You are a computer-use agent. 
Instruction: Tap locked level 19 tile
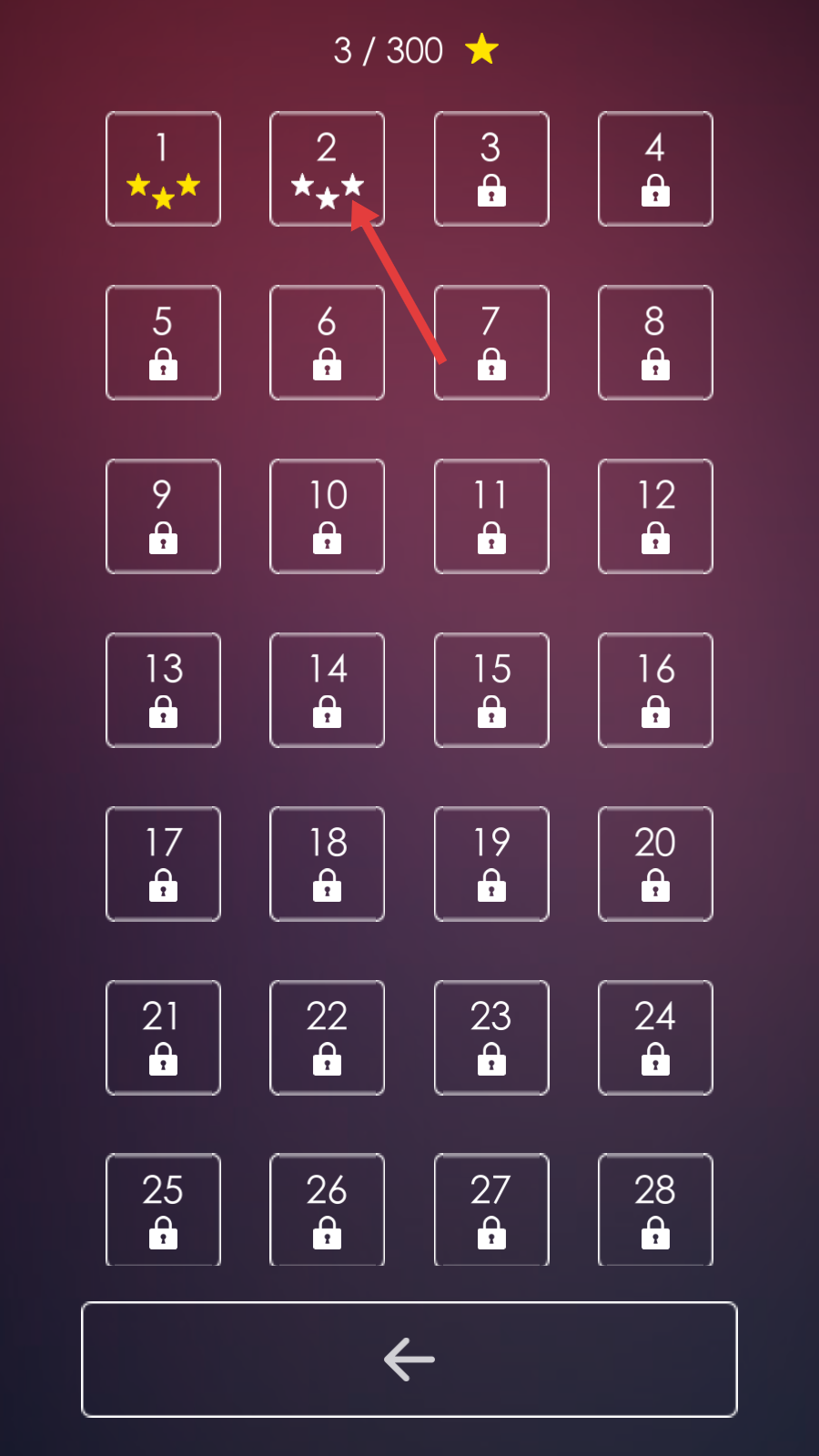pos(491,864)
